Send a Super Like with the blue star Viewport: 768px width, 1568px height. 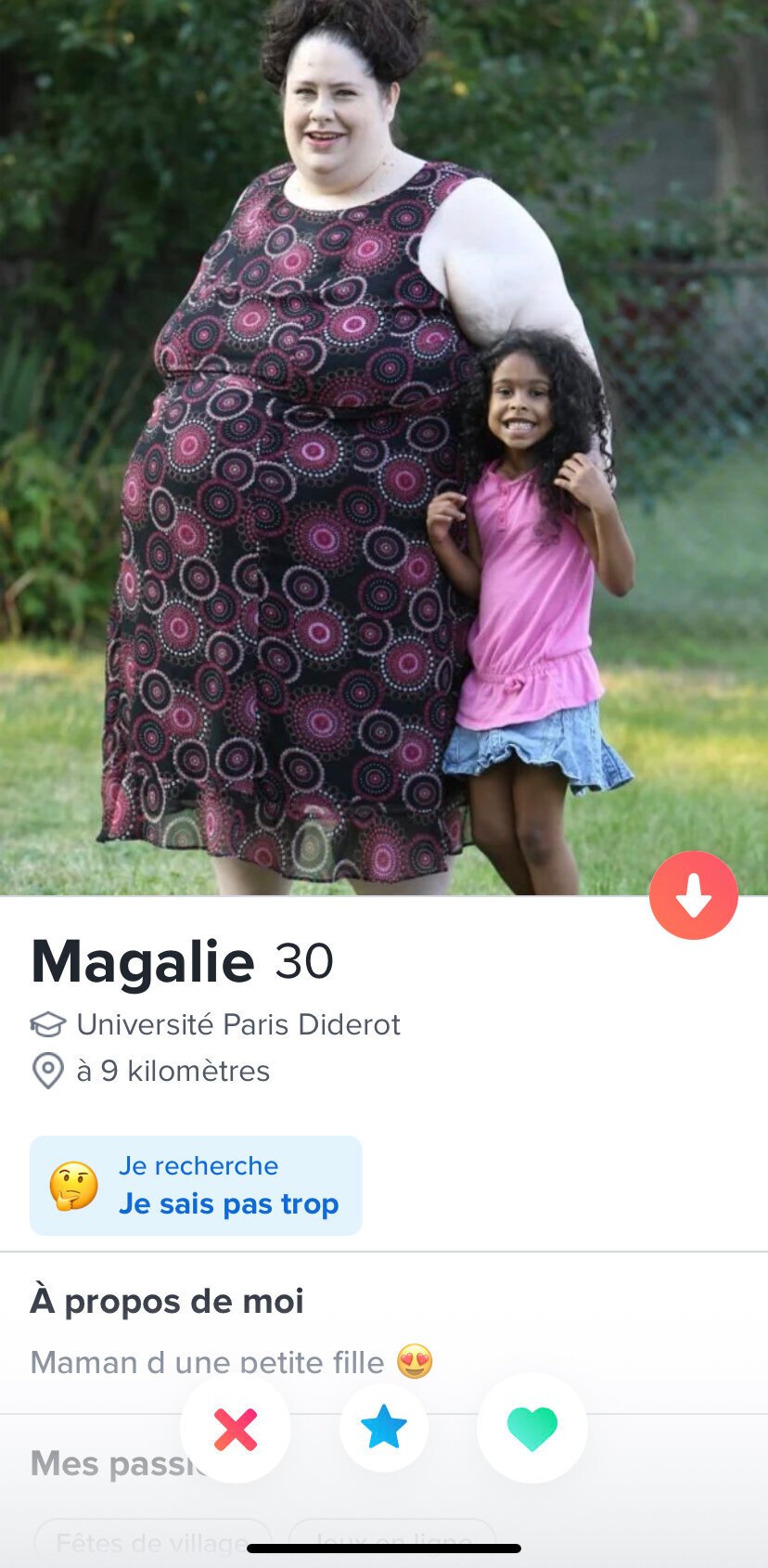tap(384, 1428)
